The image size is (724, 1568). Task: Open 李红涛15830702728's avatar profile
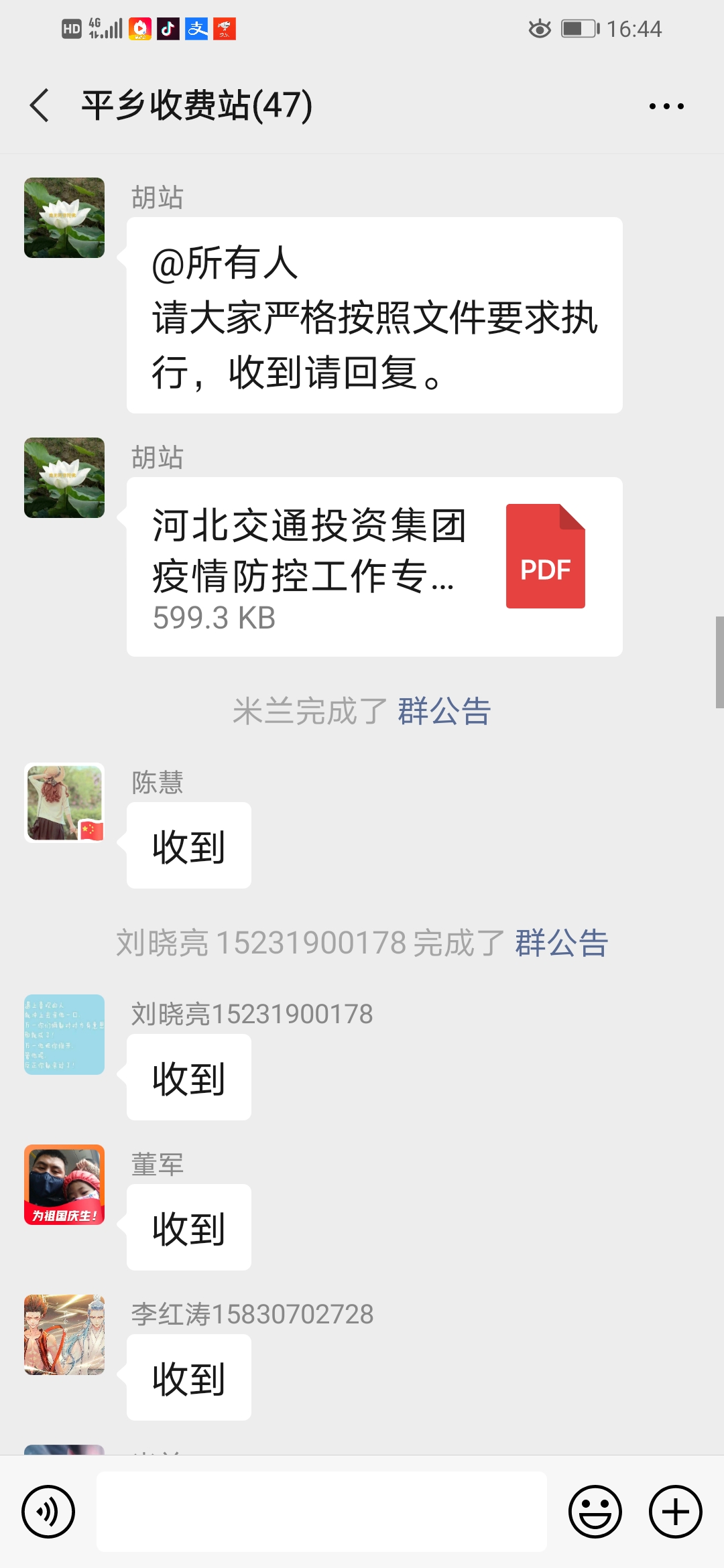(64, 1334)
